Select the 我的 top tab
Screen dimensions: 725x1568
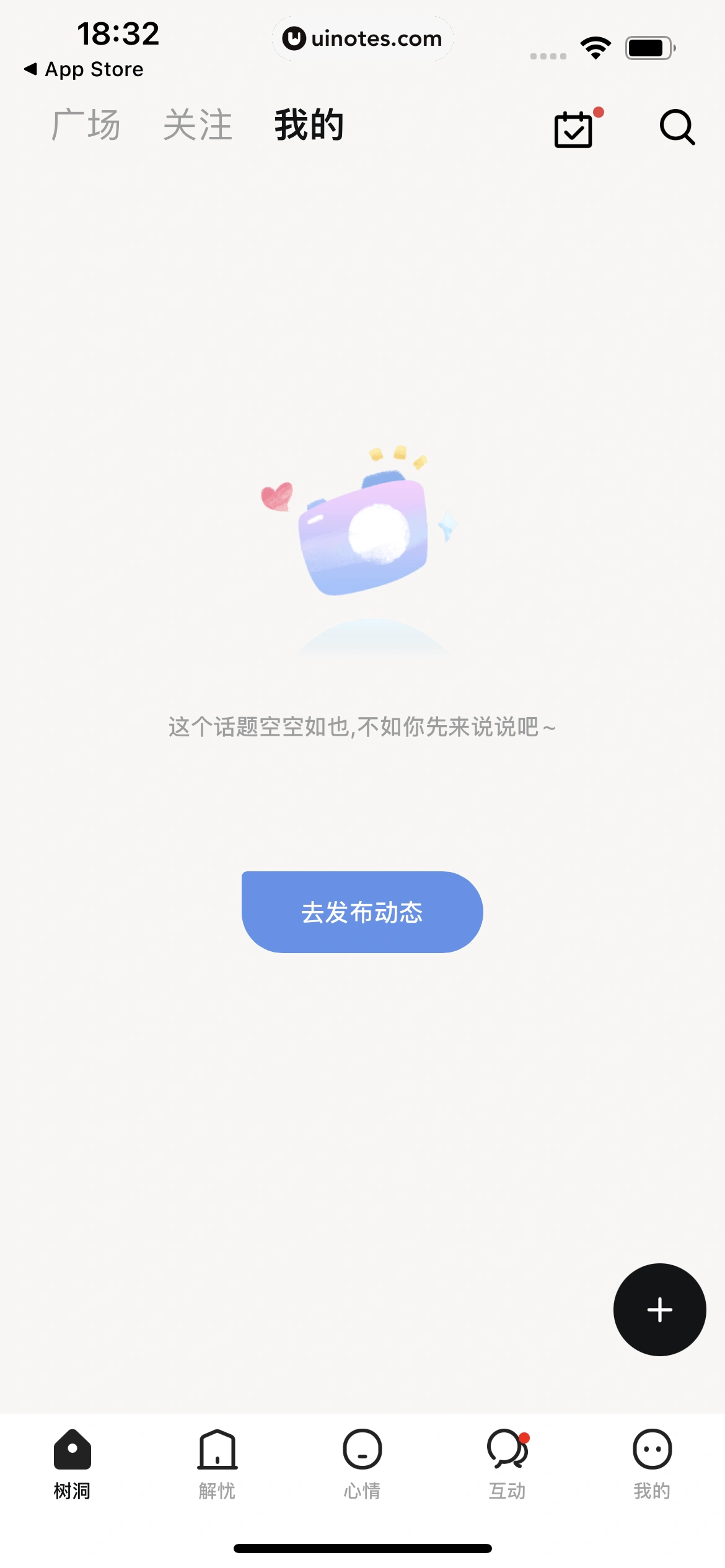click(309, 126)
